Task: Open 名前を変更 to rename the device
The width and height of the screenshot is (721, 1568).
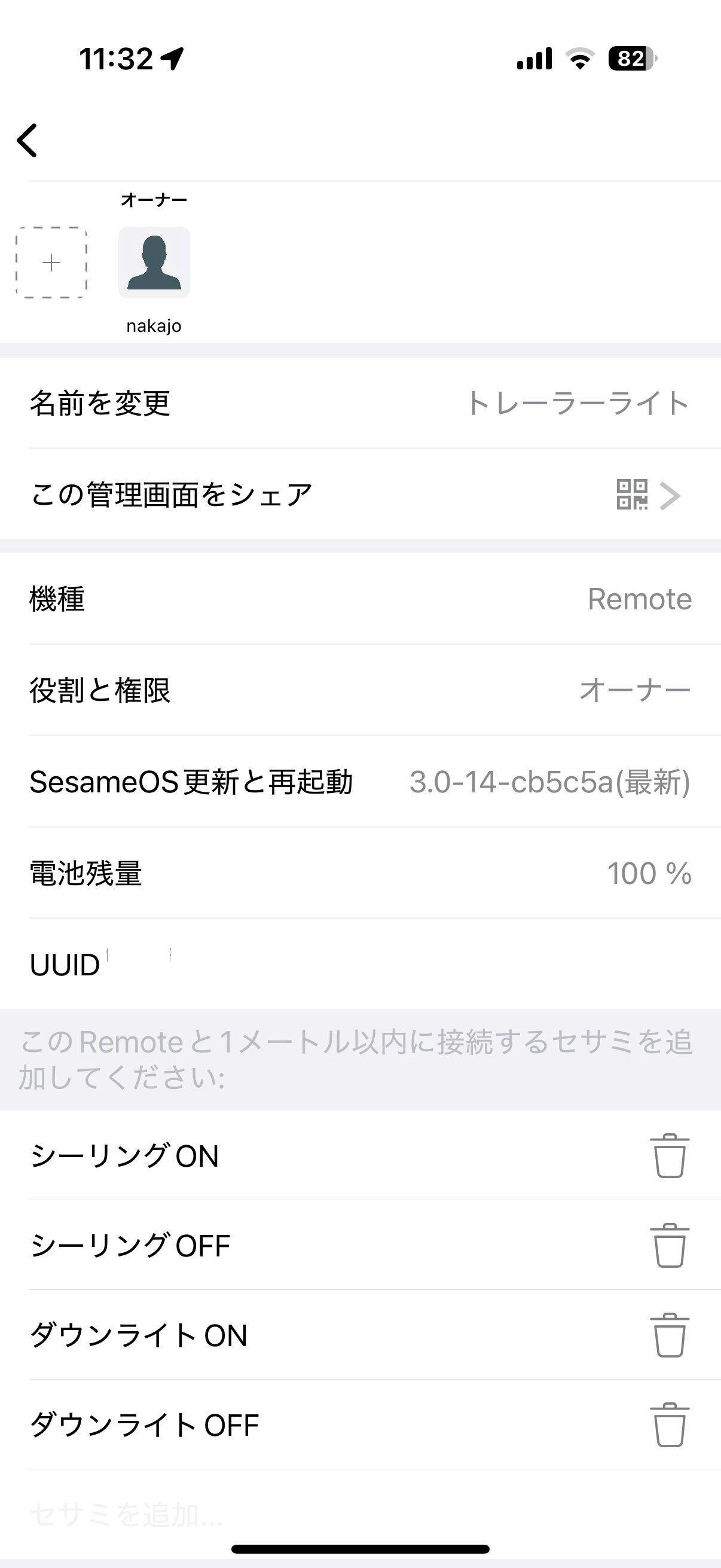Action: tap(360, 403)
